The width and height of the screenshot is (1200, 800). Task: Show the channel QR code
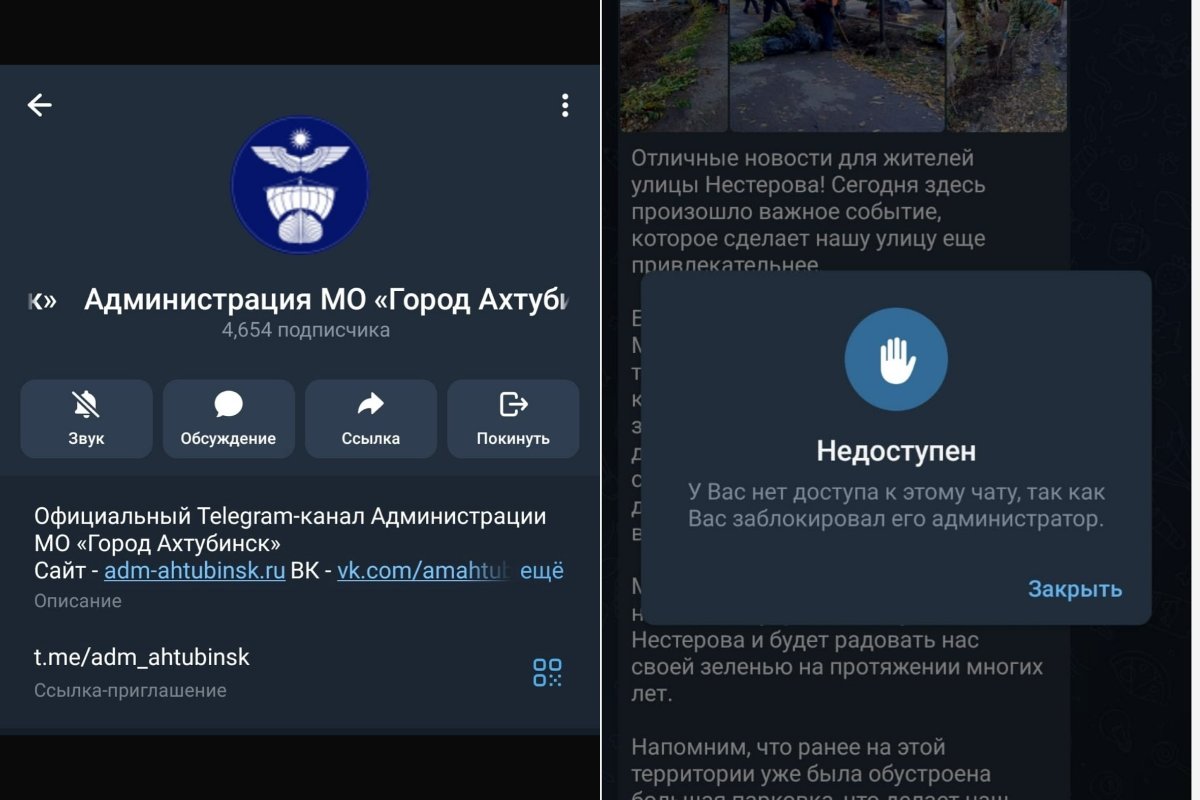pos(547,672)
